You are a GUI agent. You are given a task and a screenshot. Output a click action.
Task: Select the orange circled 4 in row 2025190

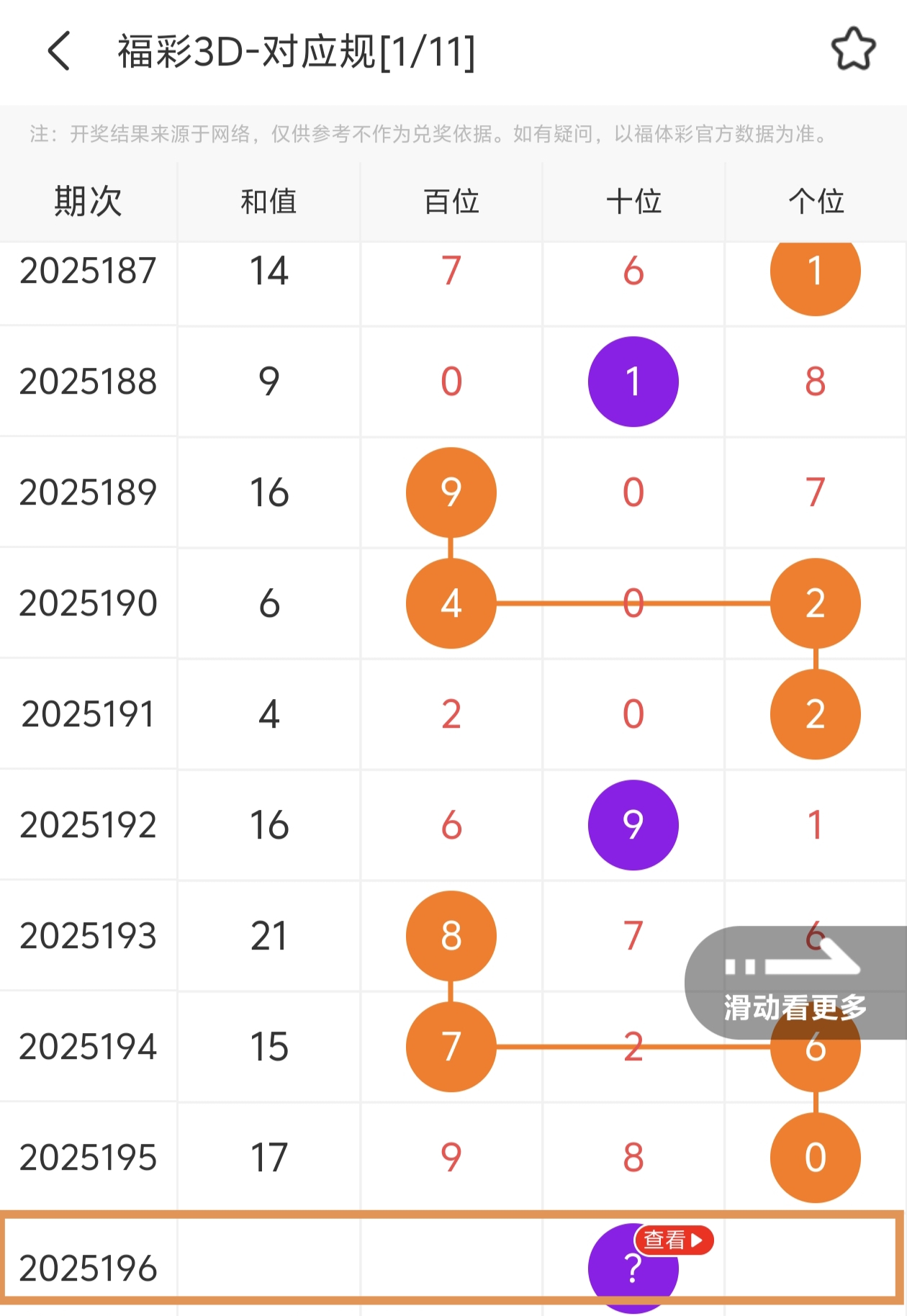[451, 603]
